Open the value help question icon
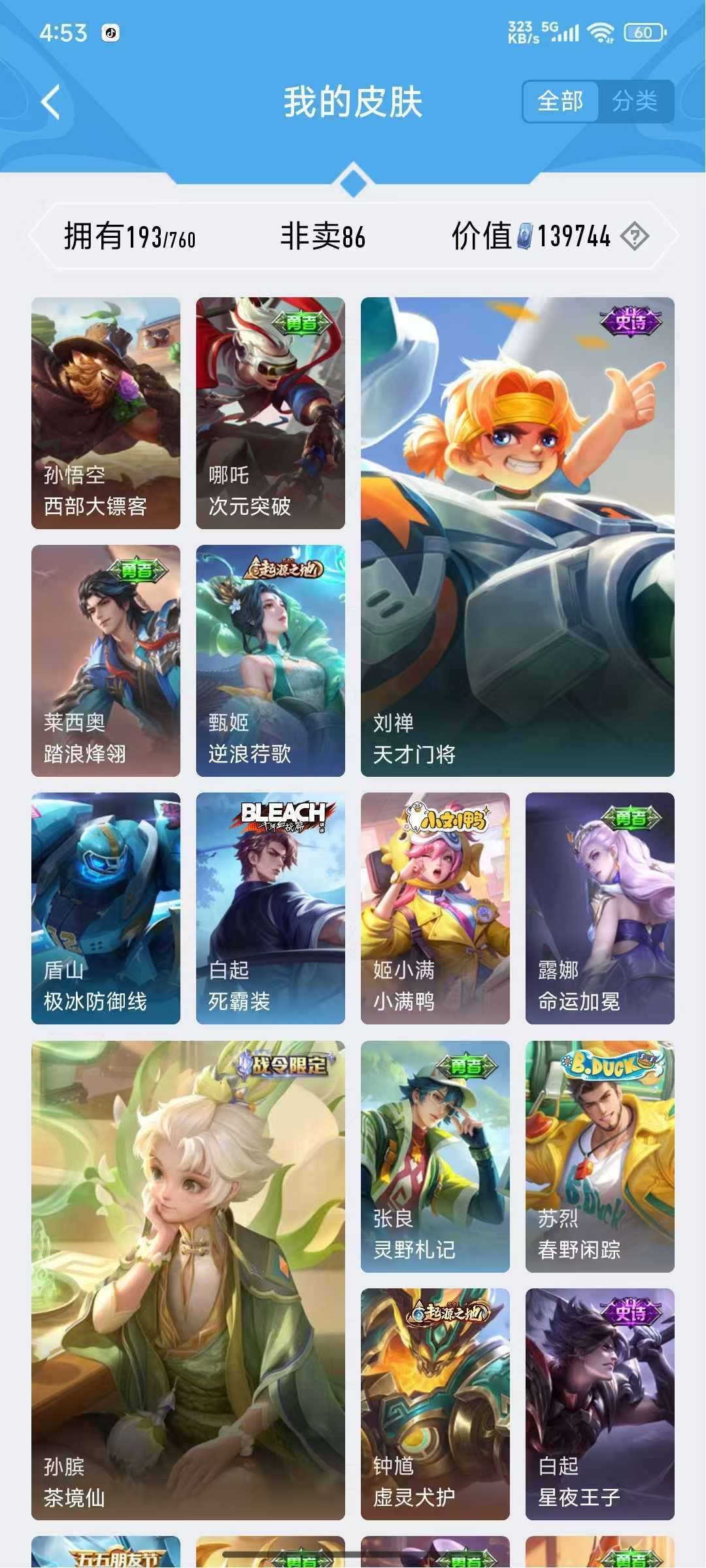The image size is (706, 1568). 634,237
